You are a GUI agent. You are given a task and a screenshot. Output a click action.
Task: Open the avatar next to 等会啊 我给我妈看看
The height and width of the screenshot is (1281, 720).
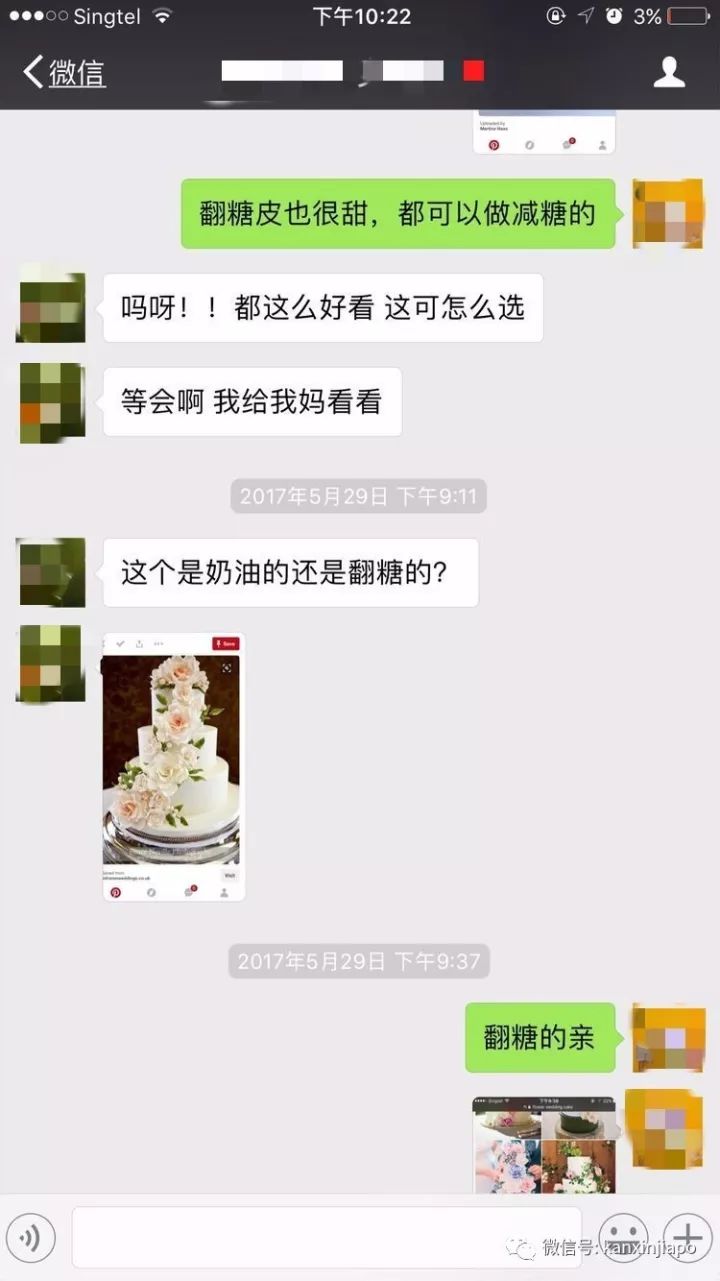52,402
